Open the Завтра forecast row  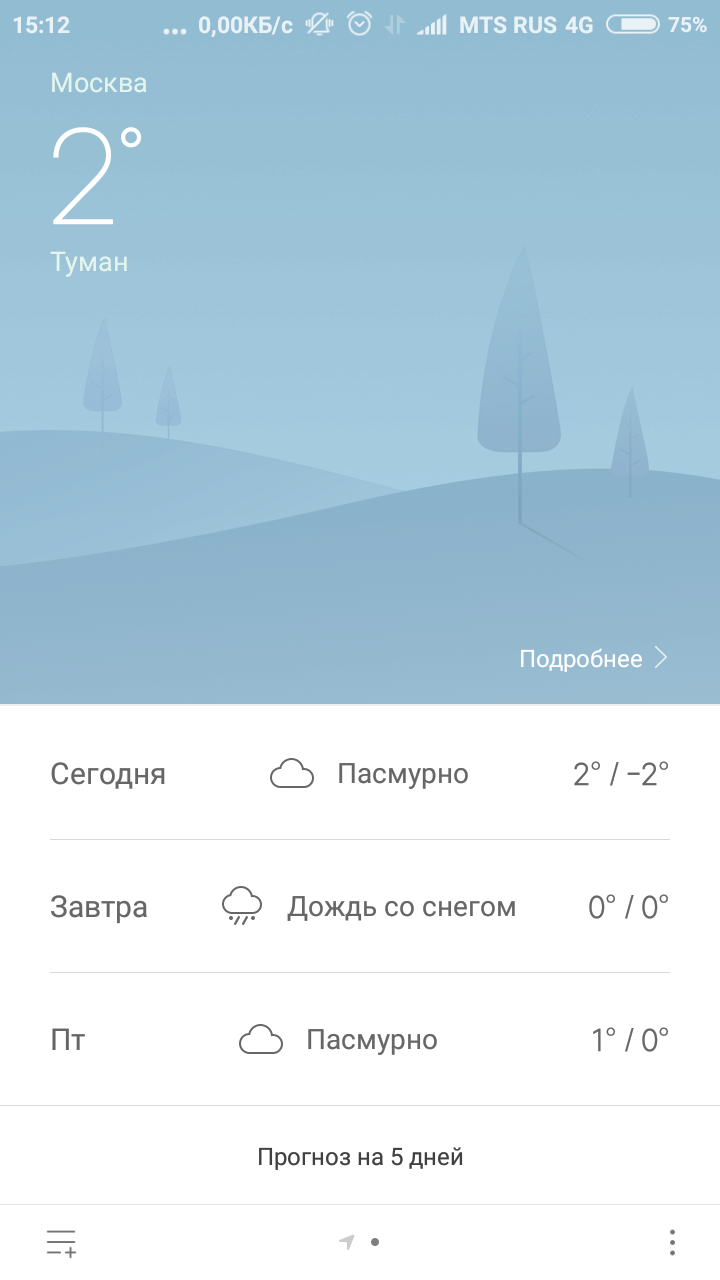click(x=360, y=907)
